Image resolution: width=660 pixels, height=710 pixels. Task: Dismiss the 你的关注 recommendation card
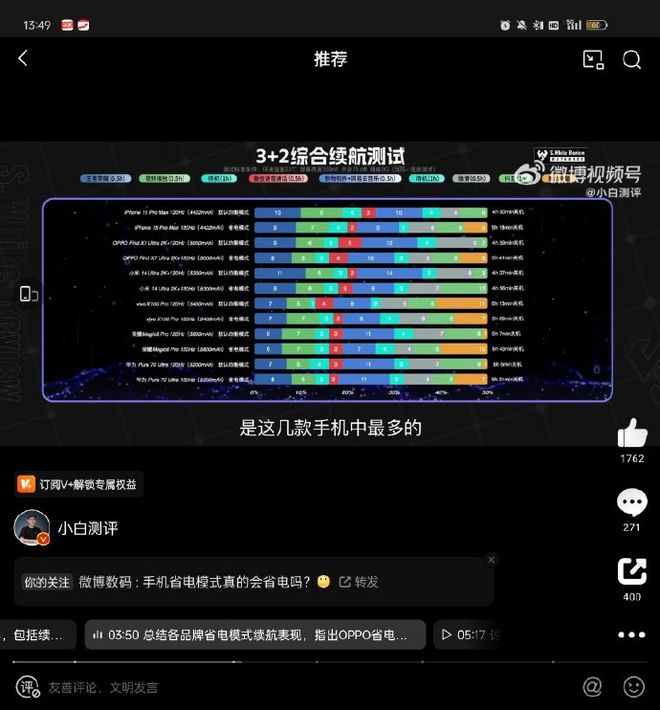[x=491, y=560]
